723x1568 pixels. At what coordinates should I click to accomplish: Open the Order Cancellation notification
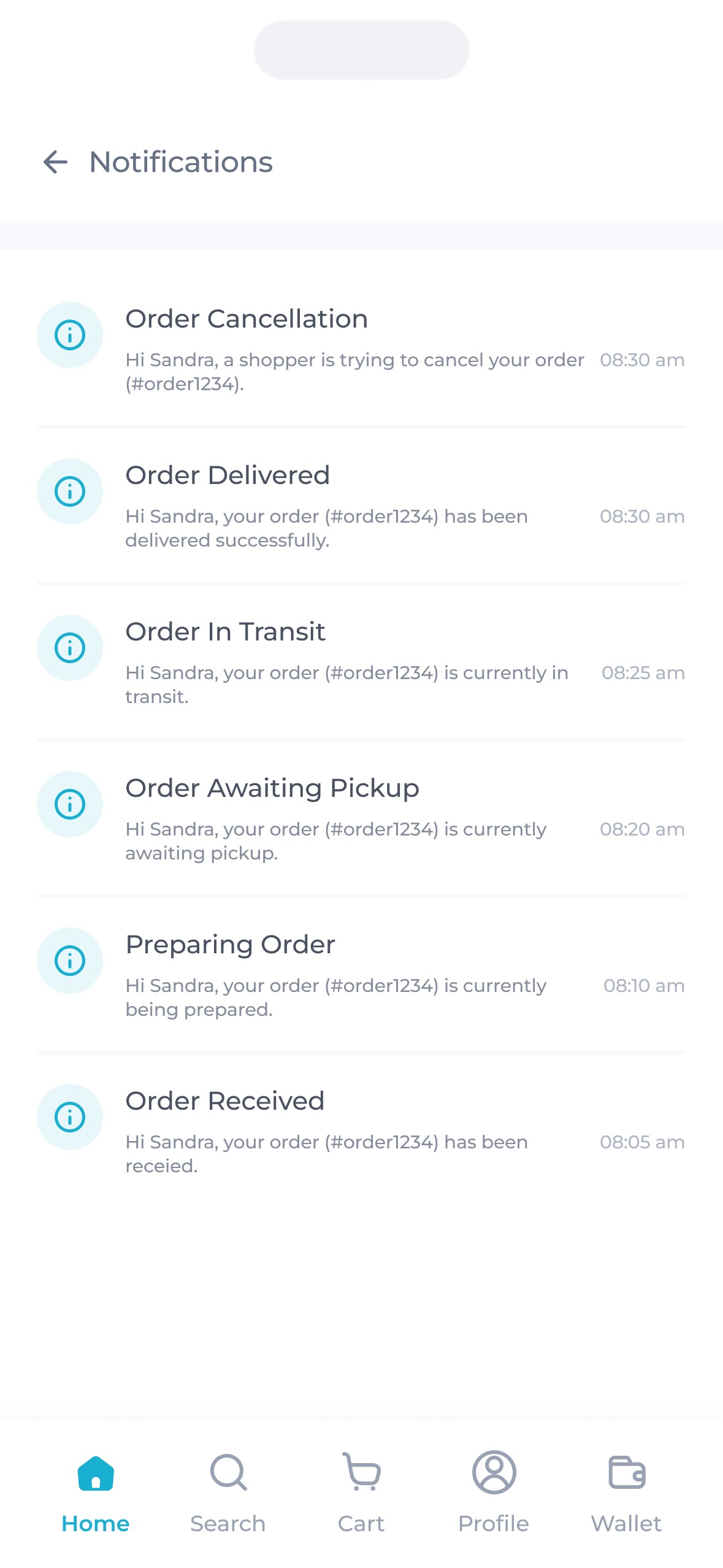[x=361, y=349]
